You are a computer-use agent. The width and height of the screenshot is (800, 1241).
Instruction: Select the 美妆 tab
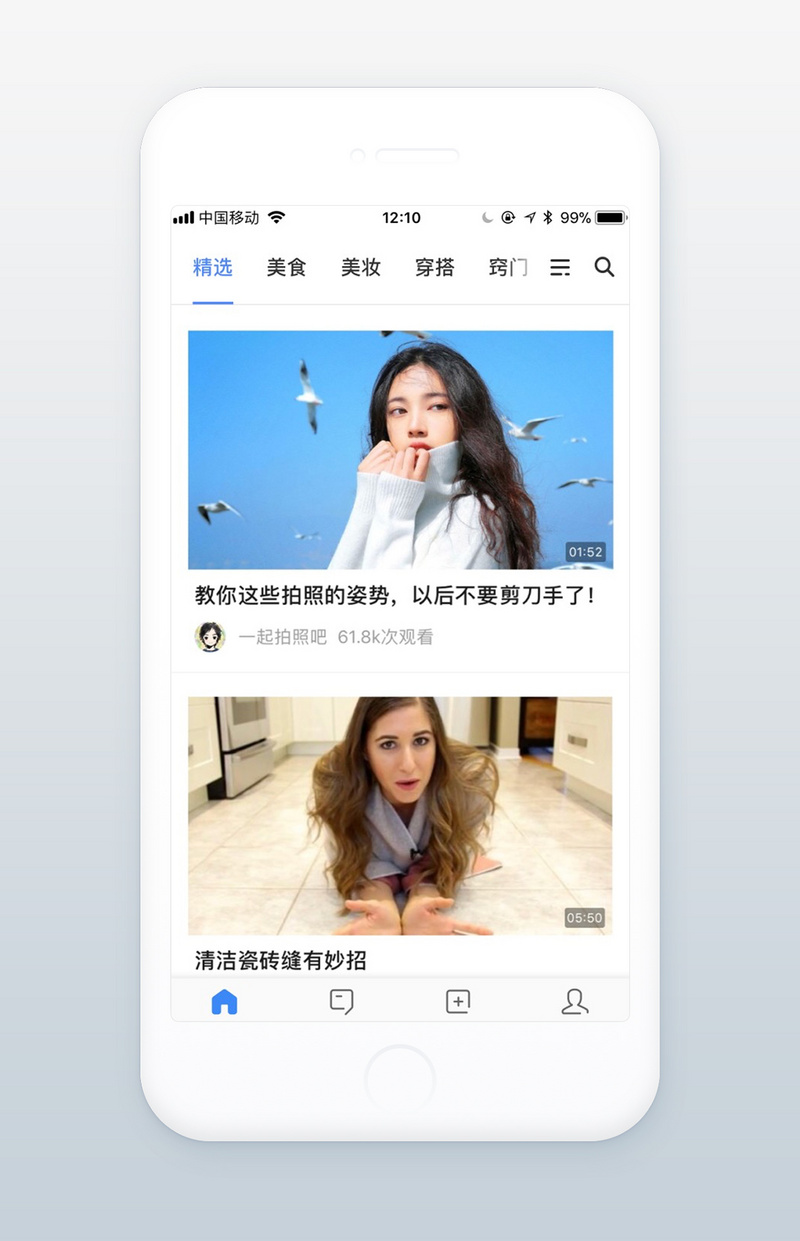click(360, 267)
